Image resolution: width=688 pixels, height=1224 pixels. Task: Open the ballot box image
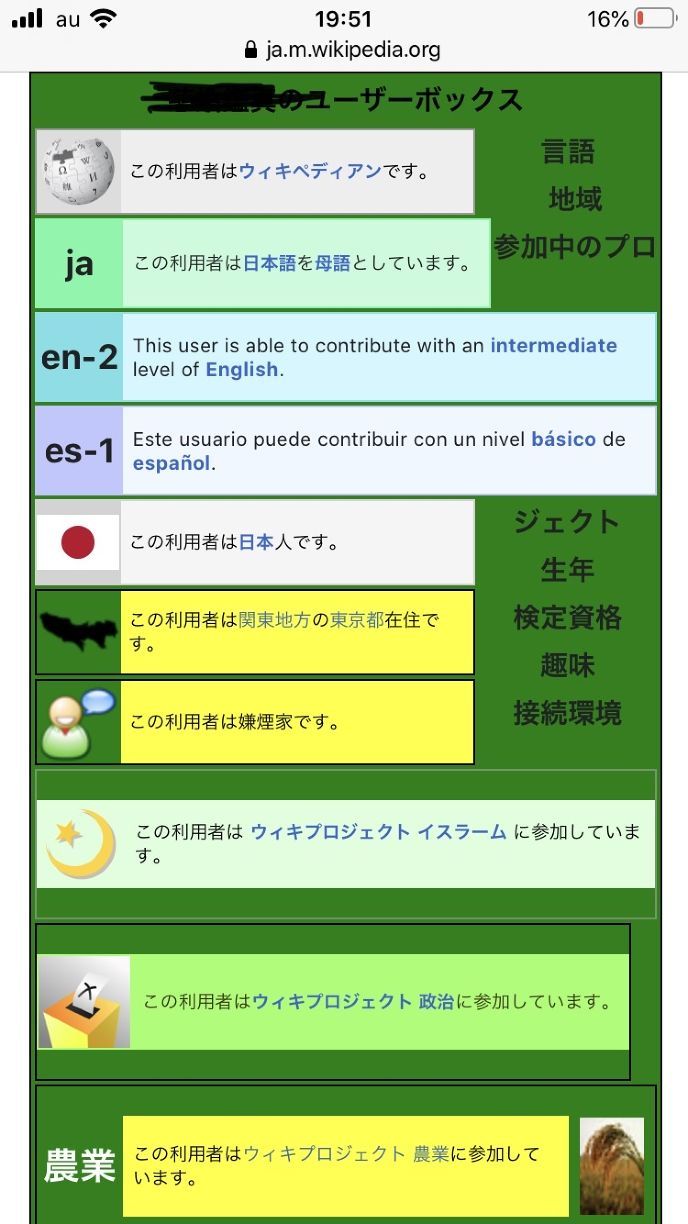[x=84, y=1001]
